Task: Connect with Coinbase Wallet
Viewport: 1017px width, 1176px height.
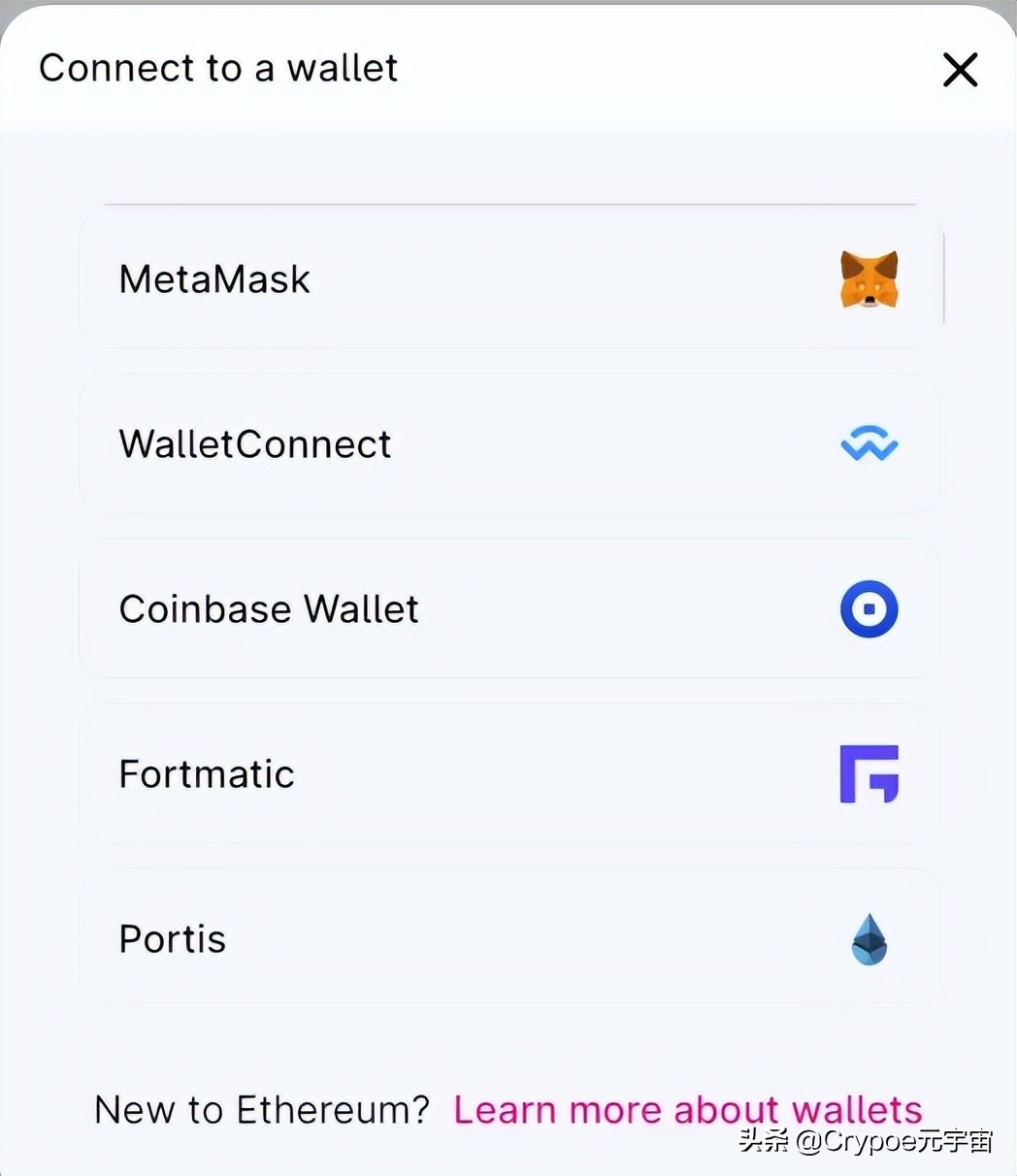Action: tap(509, 609)
